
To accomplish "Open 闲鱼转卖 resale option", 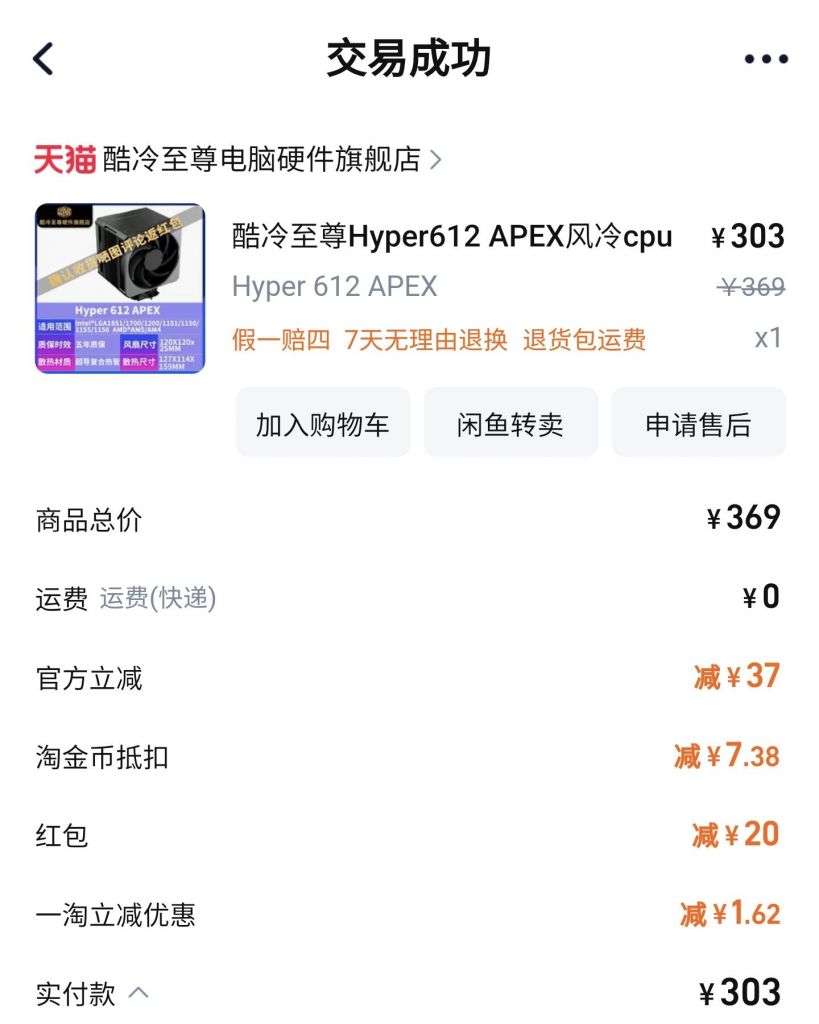I will (511, 422).
